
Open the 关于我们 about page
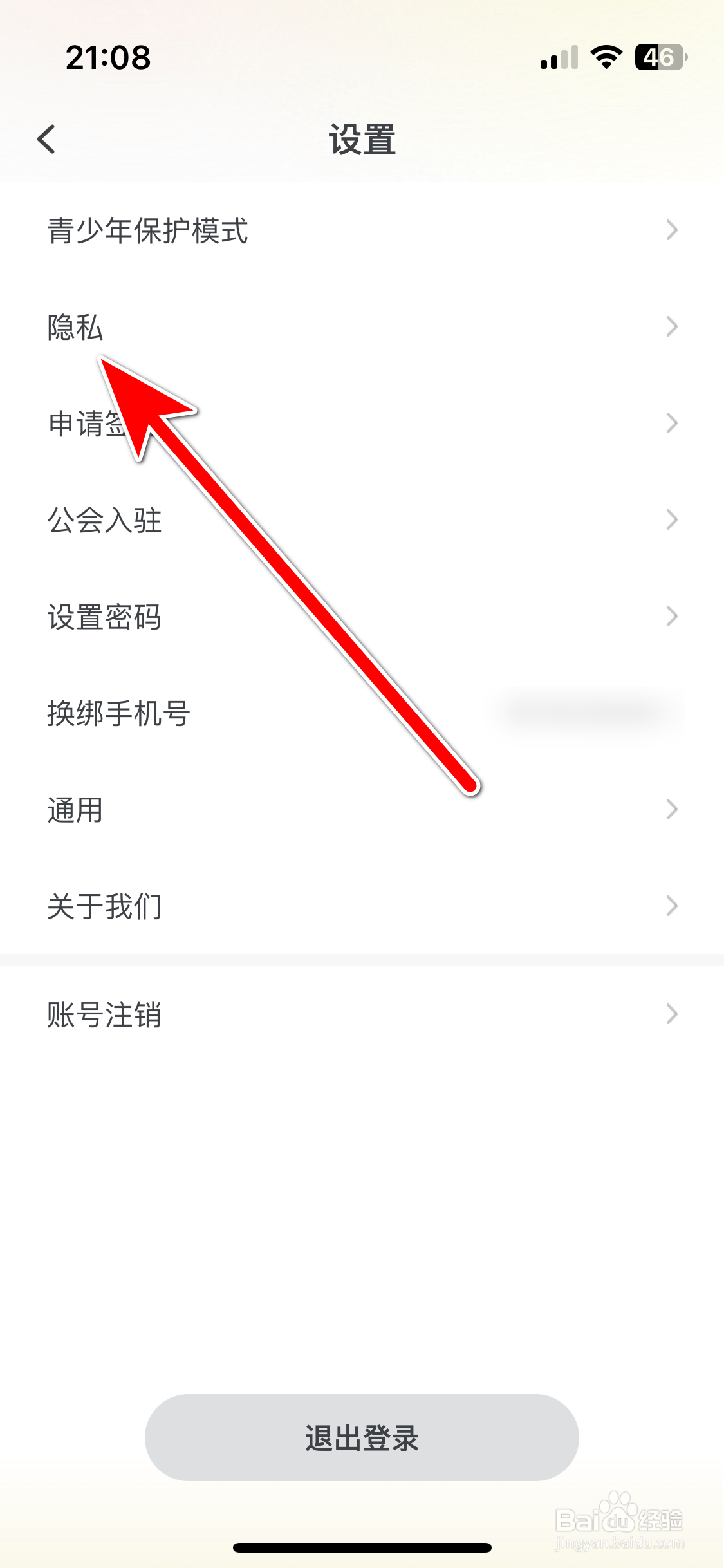click(x=103, y=906)
